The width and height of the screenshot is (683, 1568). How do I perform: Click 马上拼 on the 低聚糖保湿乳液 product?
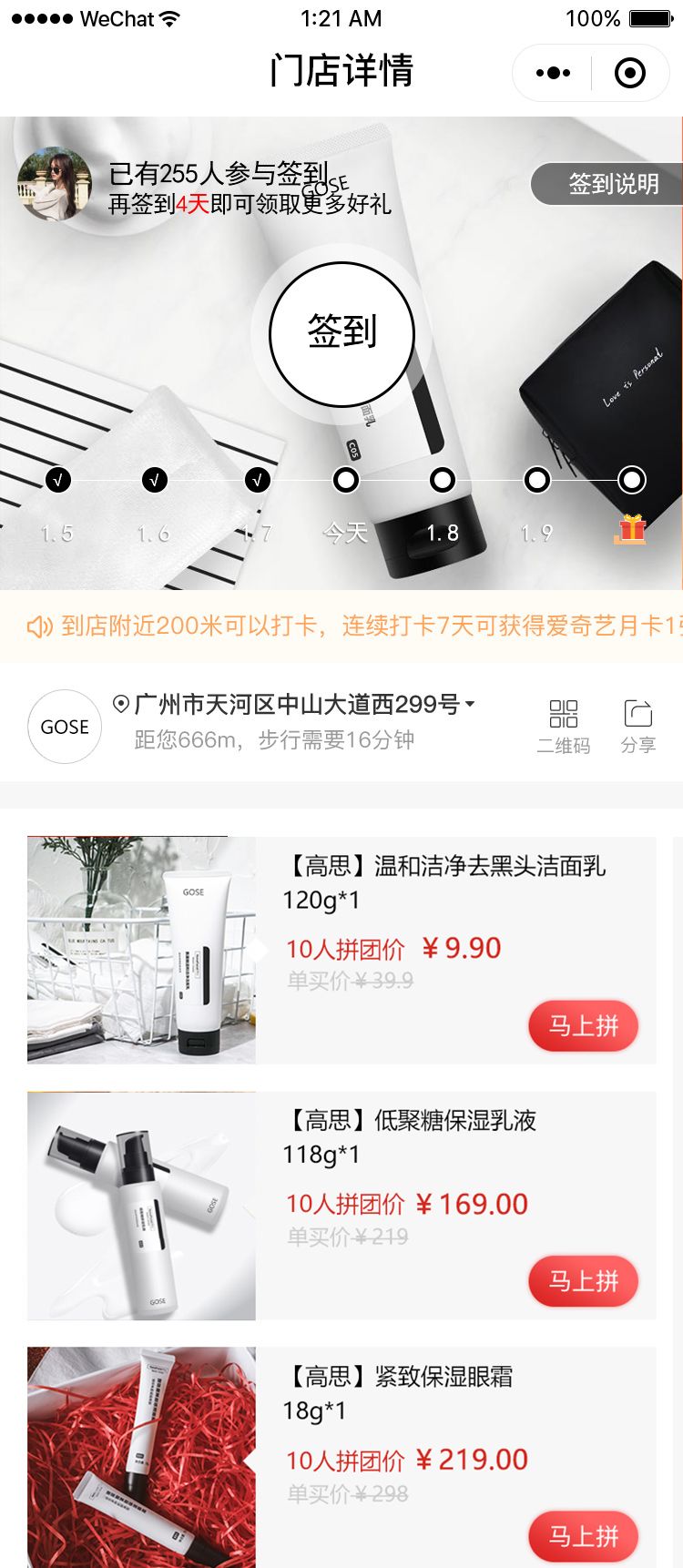(x=583, y=1281)
